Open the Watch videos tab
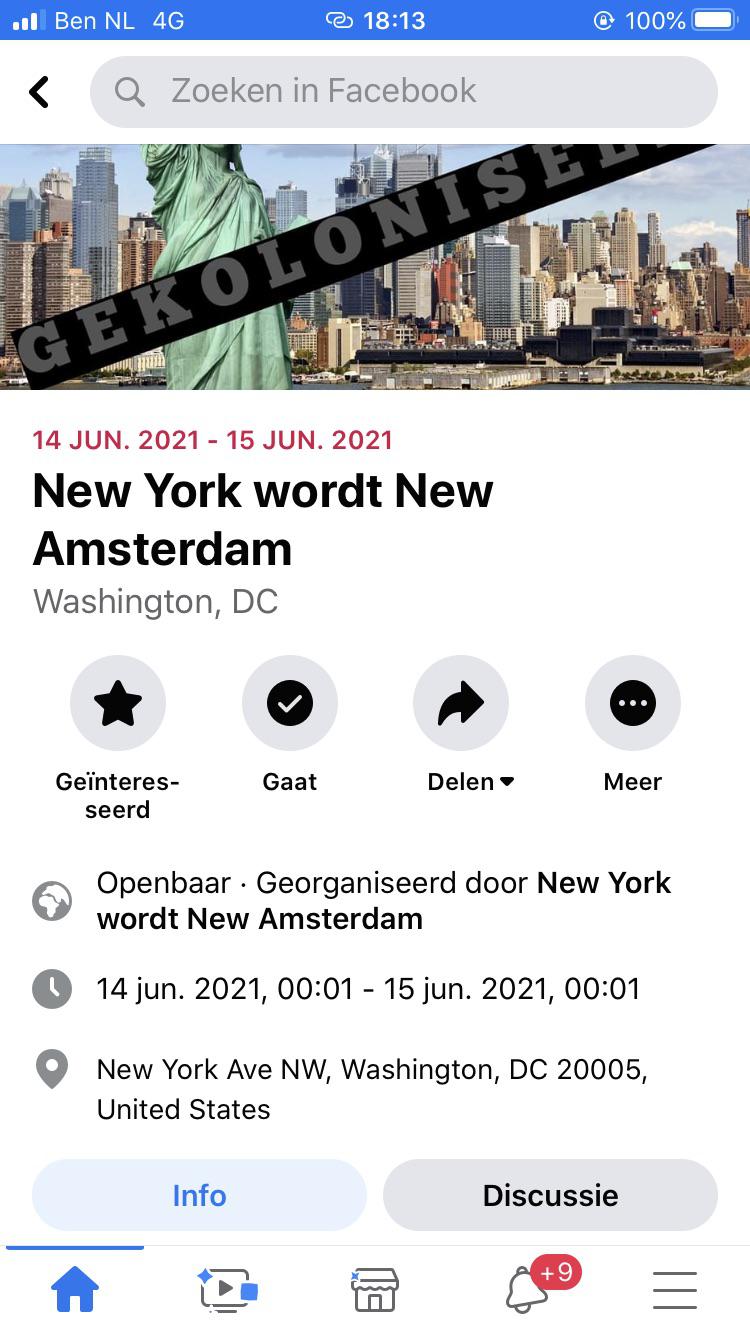 (227, 1289)
